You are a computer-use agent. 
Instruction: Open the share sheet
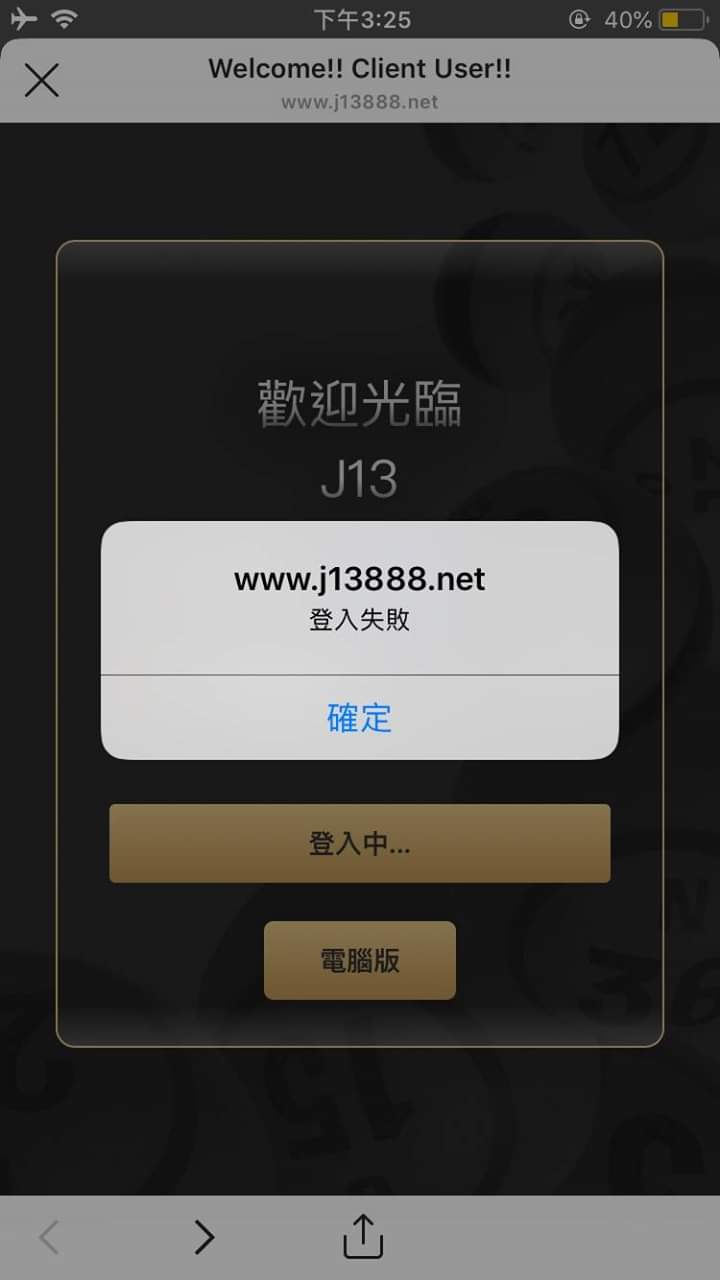coord(363,1237)
